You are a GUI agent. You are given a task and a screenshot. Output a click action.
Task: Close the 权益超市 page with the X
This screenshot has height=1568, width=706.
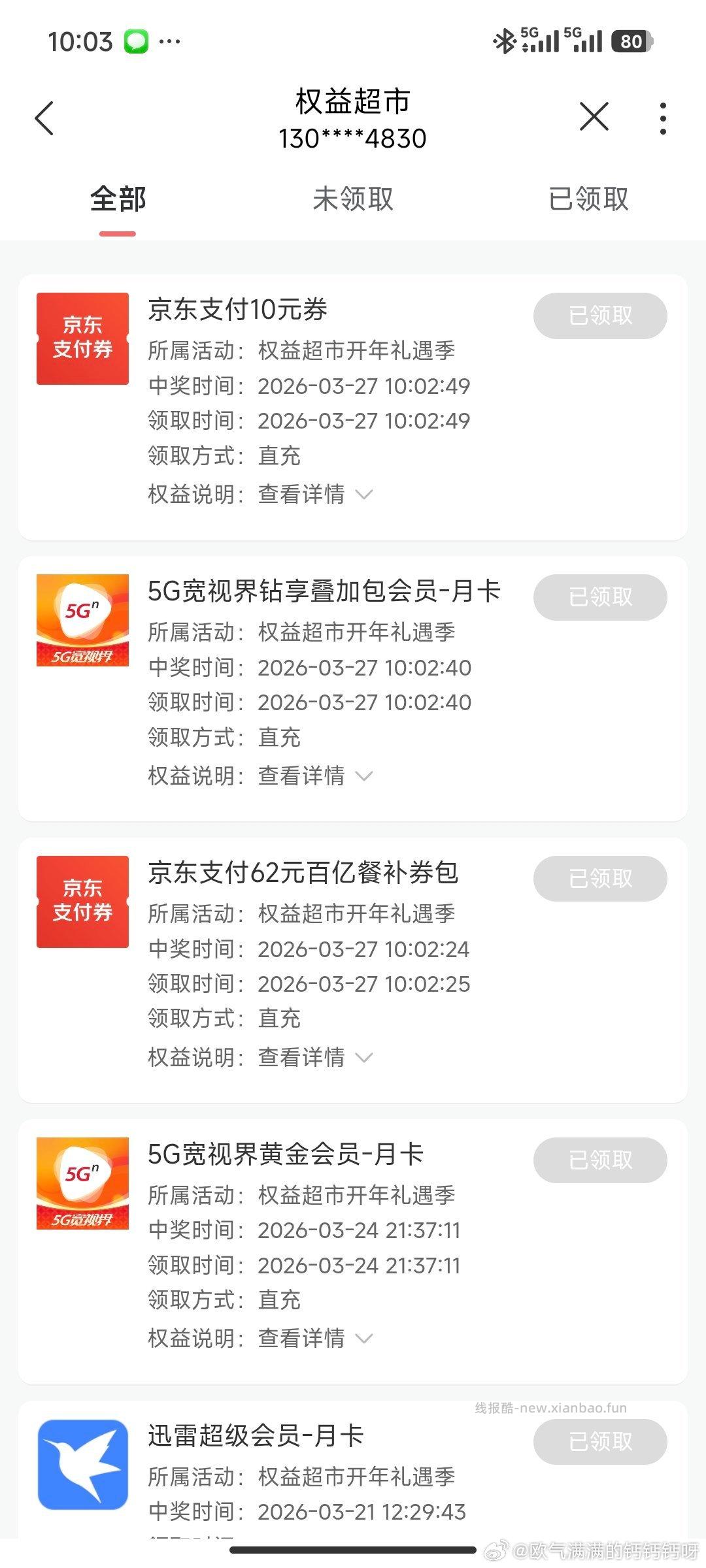pyautogui.click(x=594, y=118)
